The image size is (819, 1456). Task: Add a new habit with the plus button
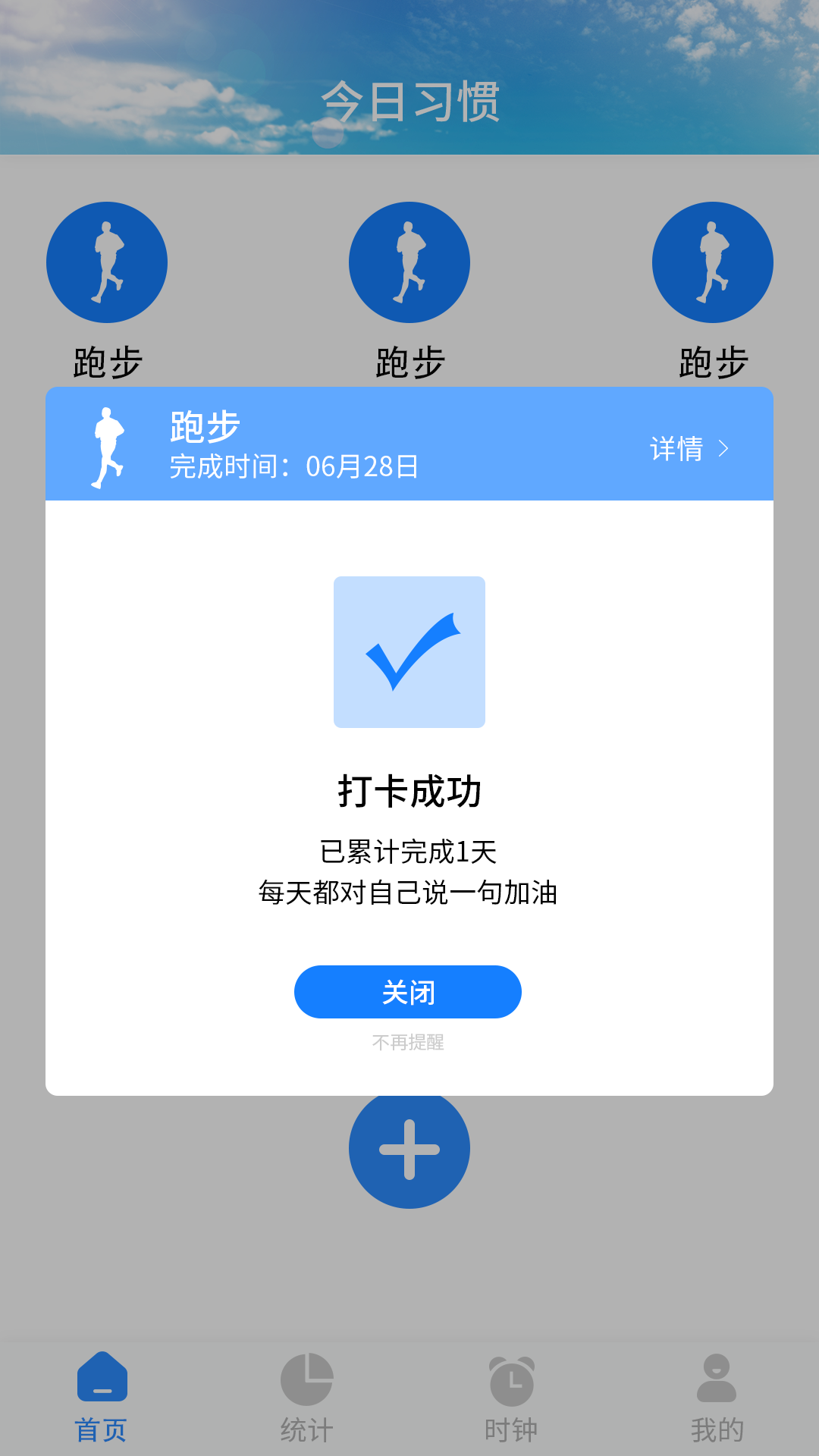[409, 1149]
